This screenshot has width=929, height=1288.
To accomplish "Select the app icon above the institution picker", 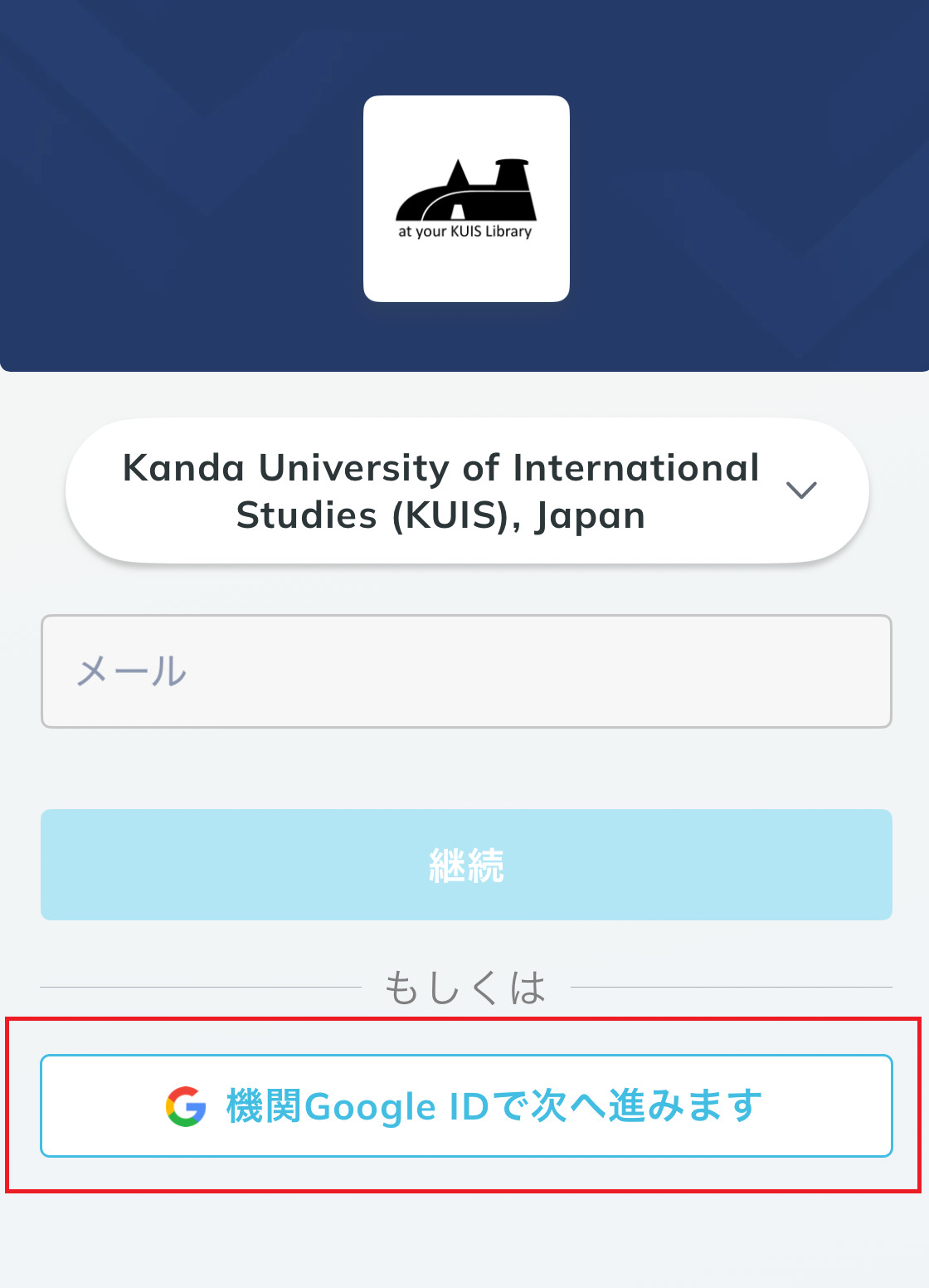I will 466,197.
